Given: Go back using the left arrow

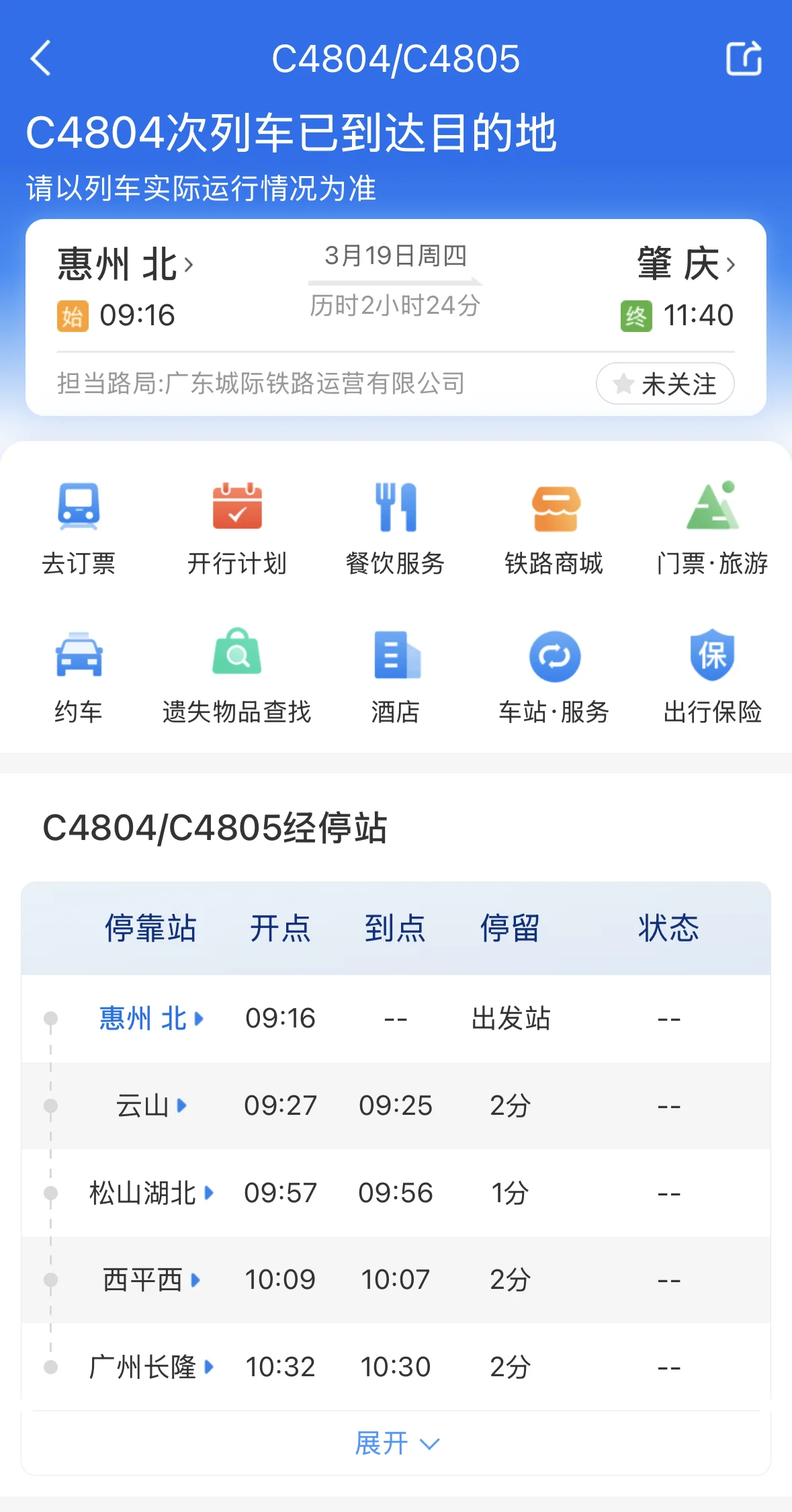Looking at the screenshot, I should (42, 58).
